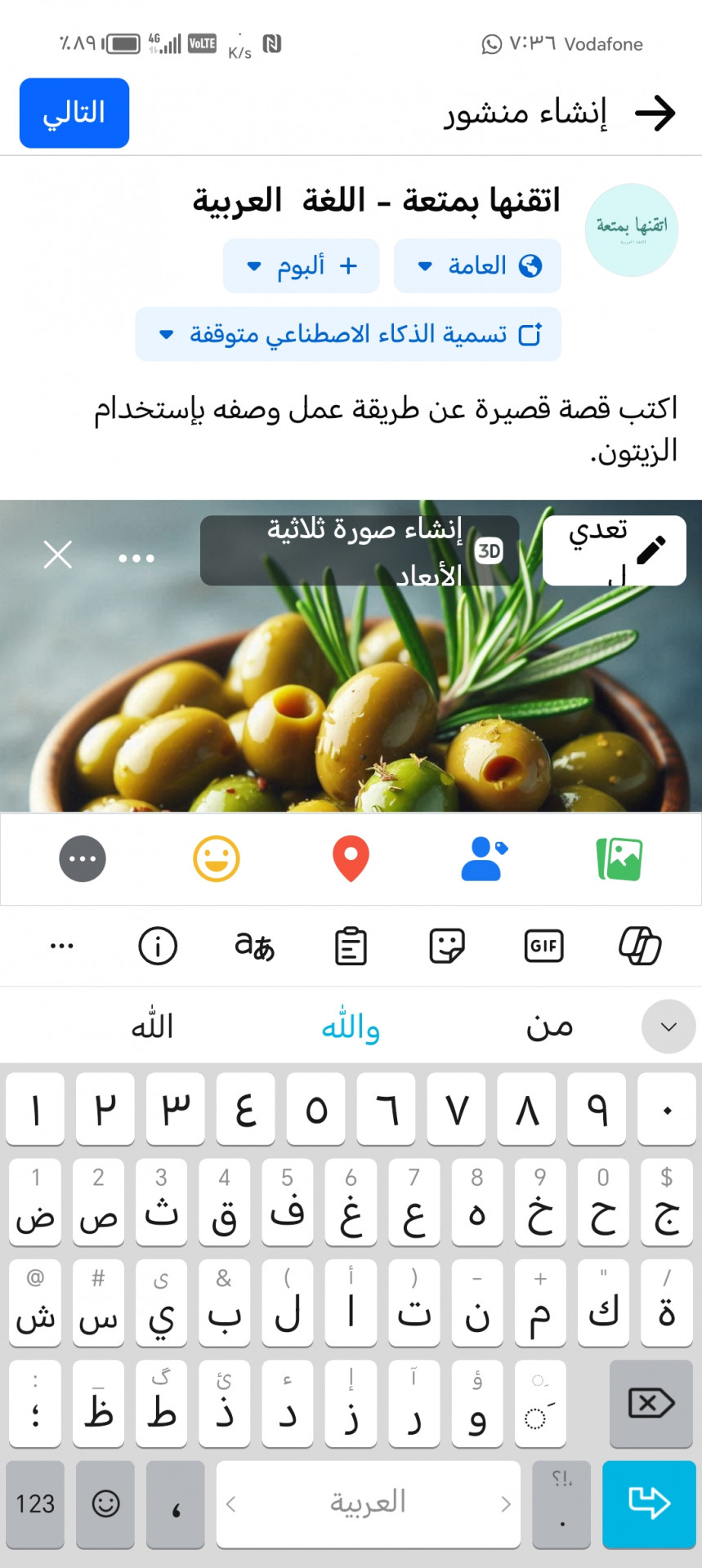Screen dimensions: 702x1568
Task: Open the keyboard translate tool
Action: (x=254, y=946)
